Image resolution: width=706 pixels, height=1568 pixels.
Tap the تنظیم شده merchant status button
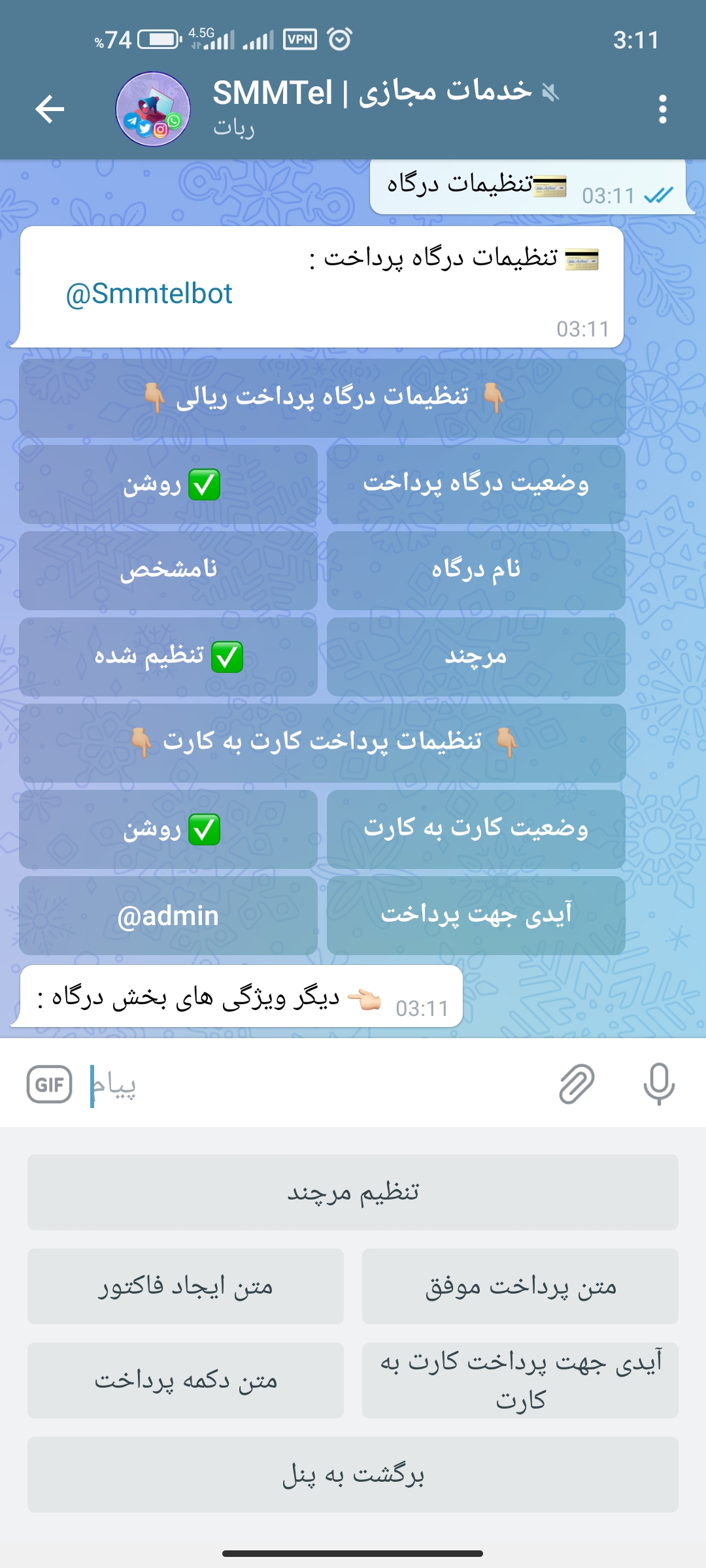169,657
